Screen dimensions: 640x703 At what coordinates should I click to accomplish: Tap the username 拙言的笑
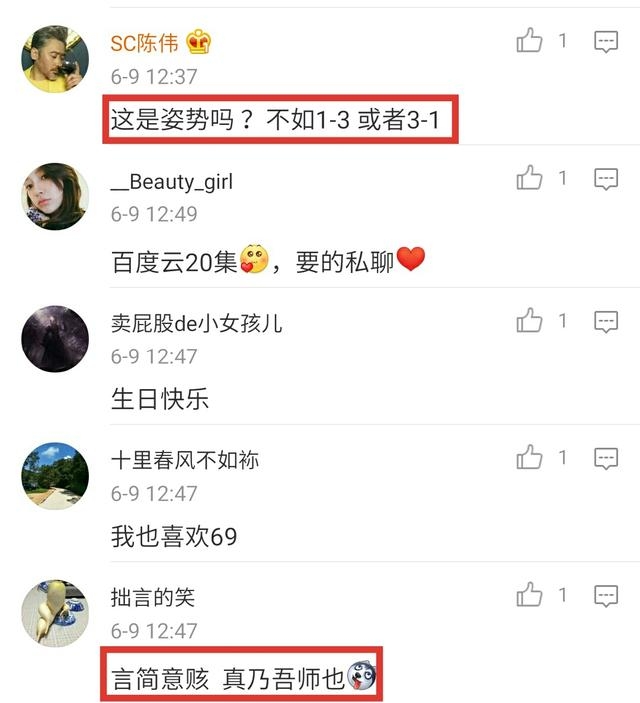pyautogui.click(x=153, y=599)
